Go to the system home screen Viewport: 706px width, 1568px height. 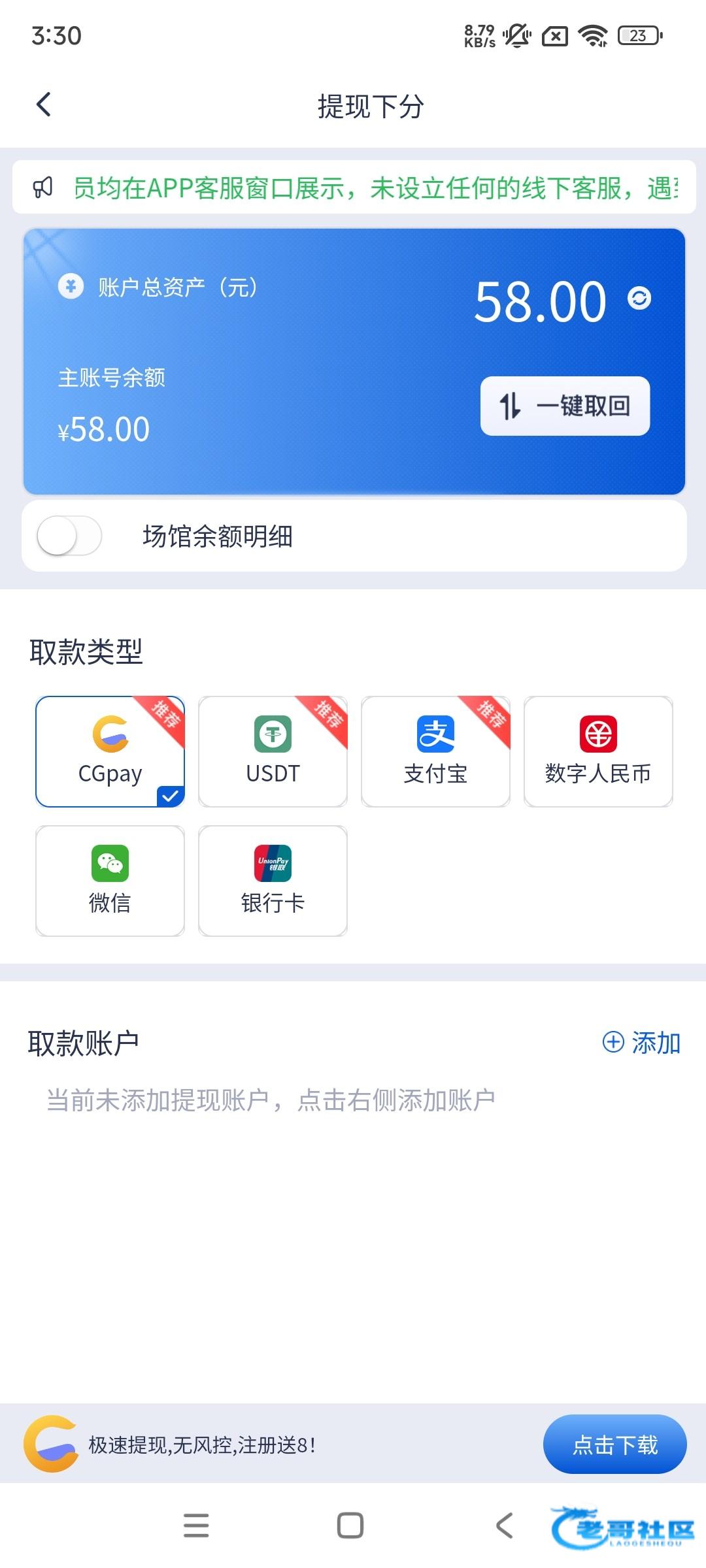click(x=350, y=1526)
